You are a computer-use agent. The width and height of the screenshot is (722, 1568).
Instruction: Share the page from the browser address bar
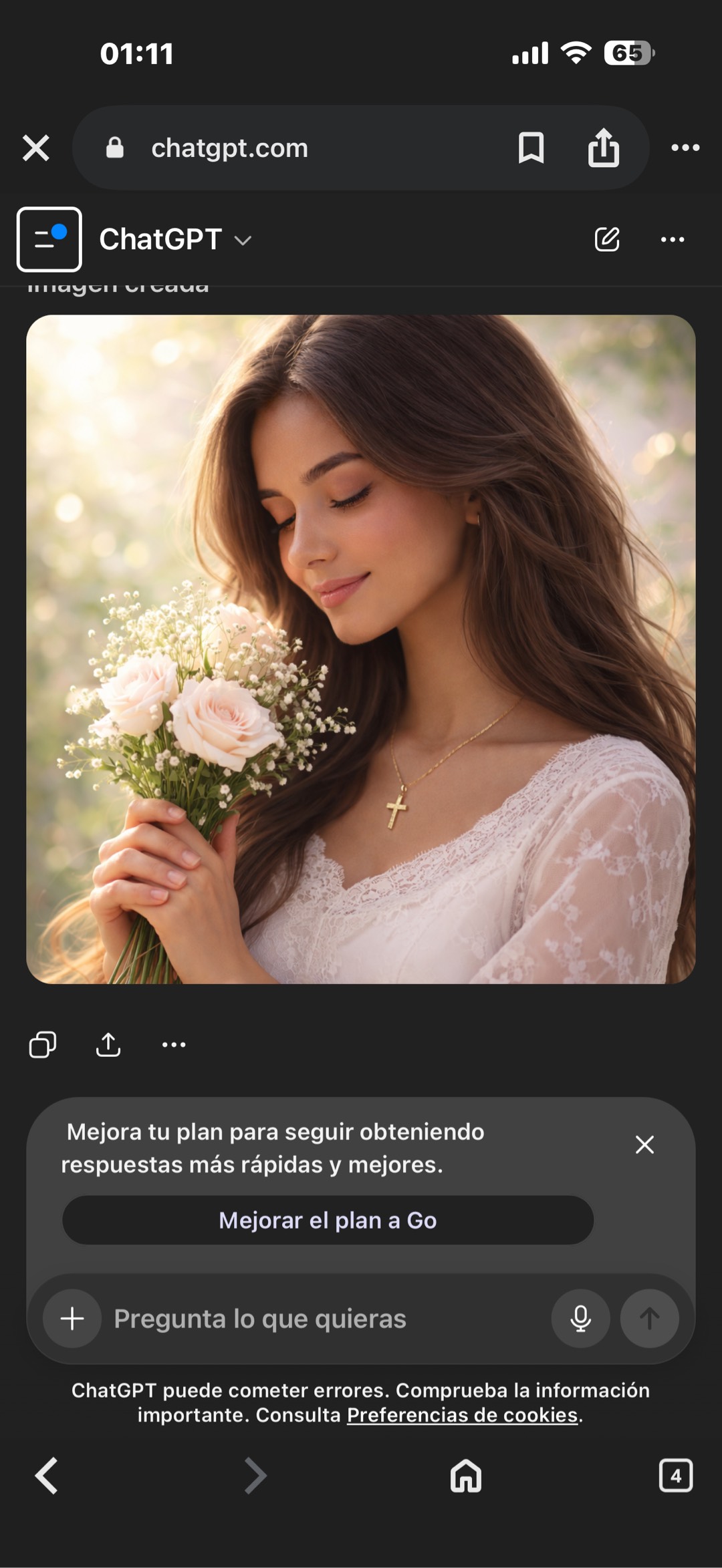[603, 148]
